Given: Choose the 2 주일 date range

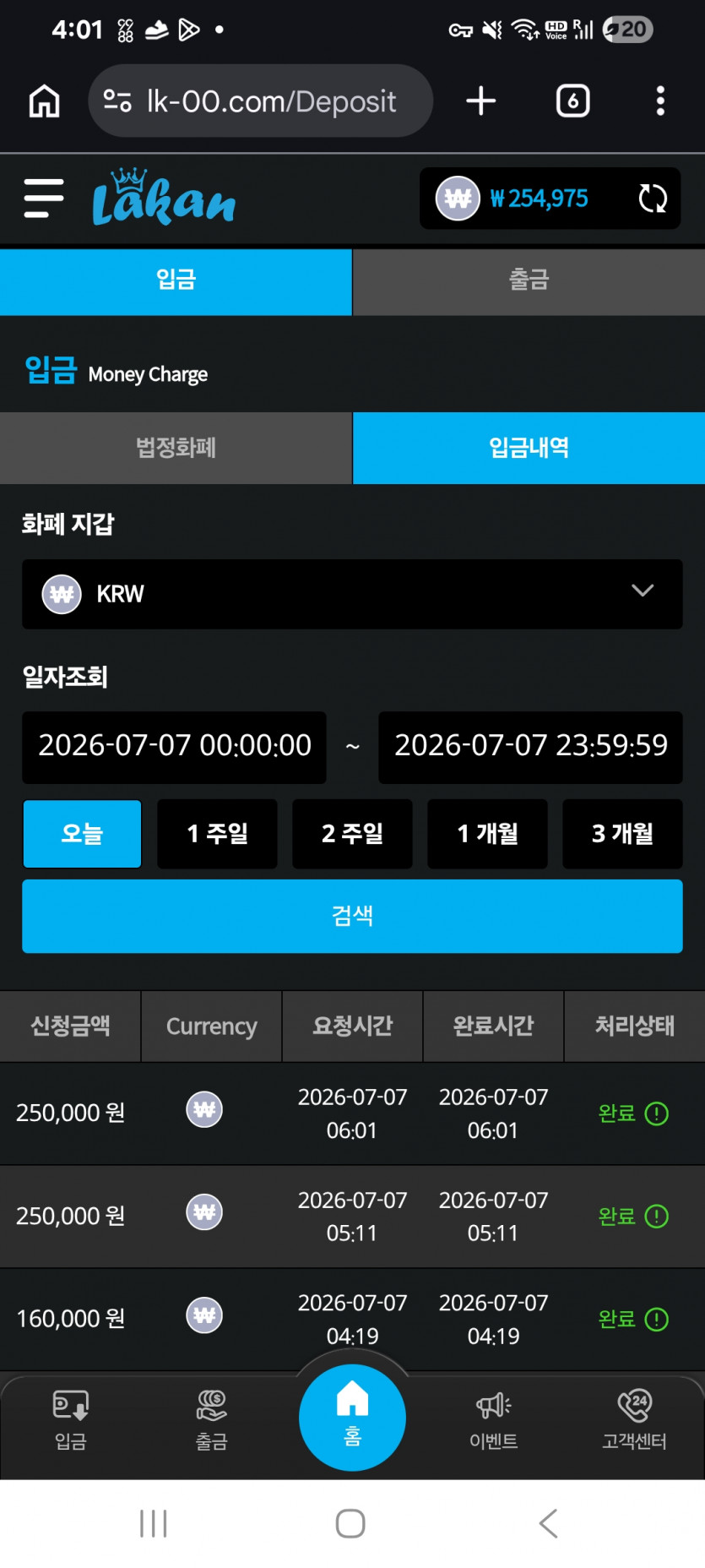Looking at the screenshot, I should coord(352,834).
